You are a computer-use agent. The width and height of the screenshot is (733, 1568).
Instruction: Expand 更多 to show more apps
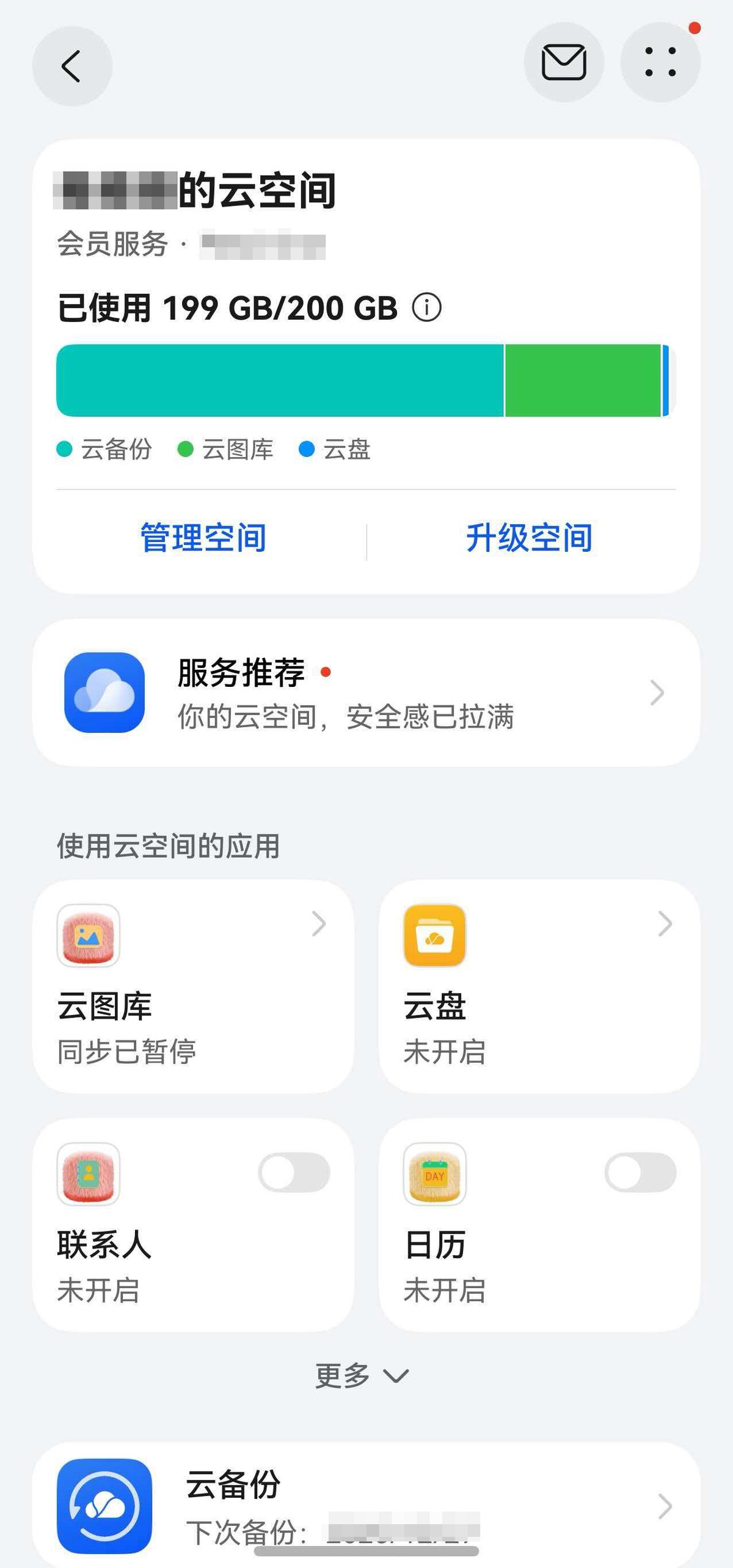tap(362, 1376)
